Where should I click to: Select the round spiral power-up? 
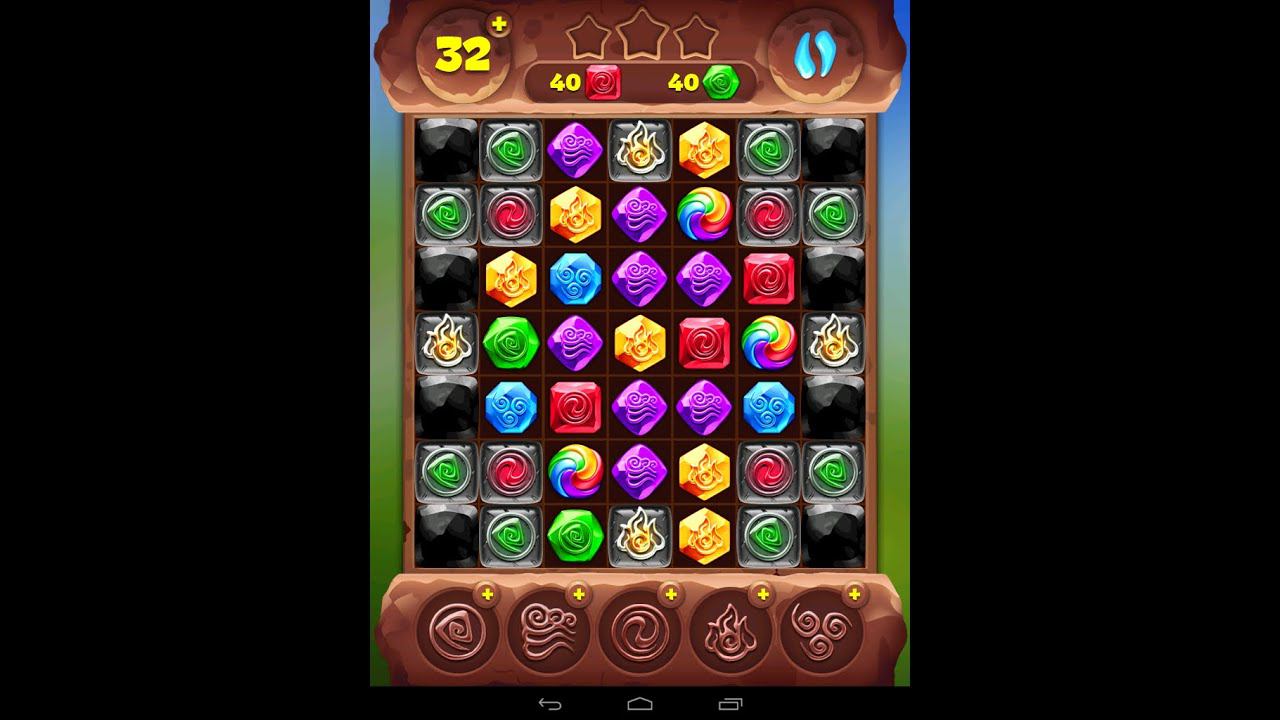(639, 632)
